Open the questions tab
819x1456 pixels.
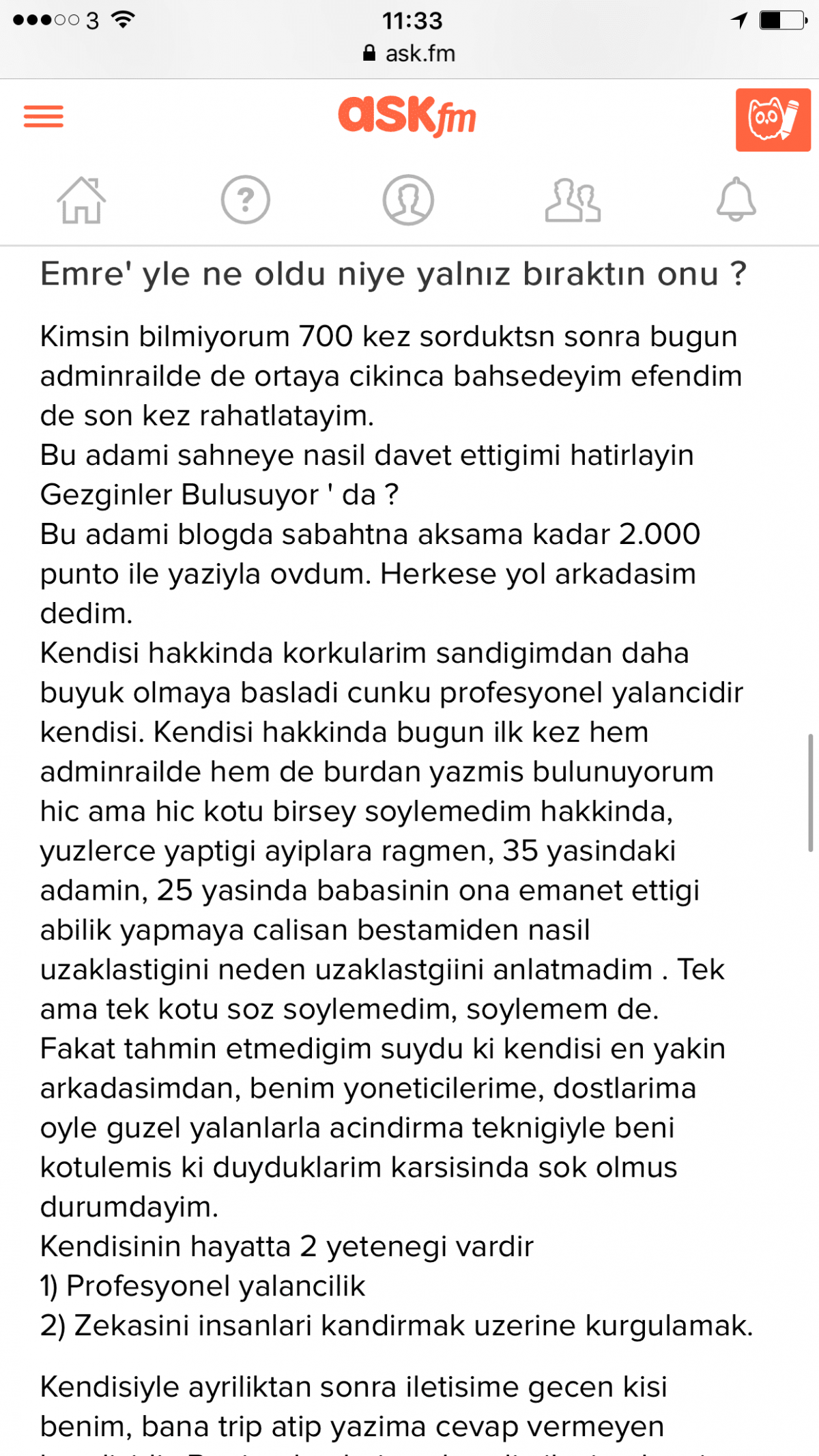tap(245, 201)
